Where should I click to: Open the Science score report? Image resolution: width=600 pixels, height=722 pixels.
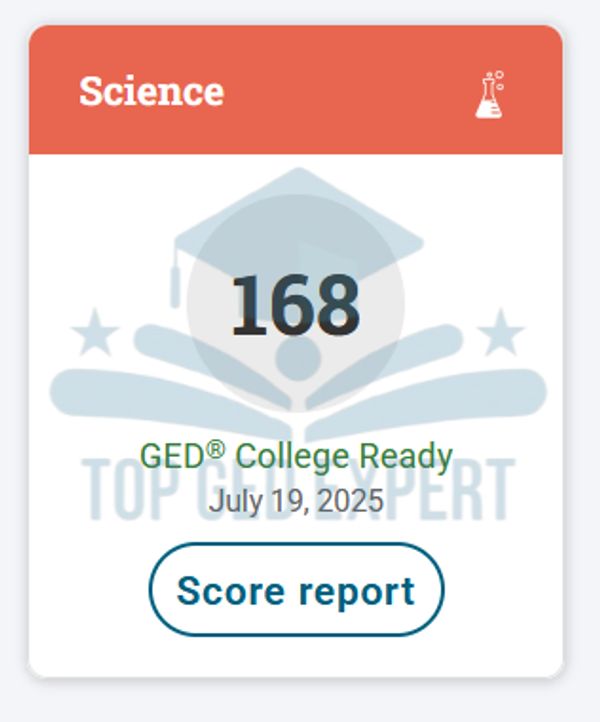click(x=296, y=591)
